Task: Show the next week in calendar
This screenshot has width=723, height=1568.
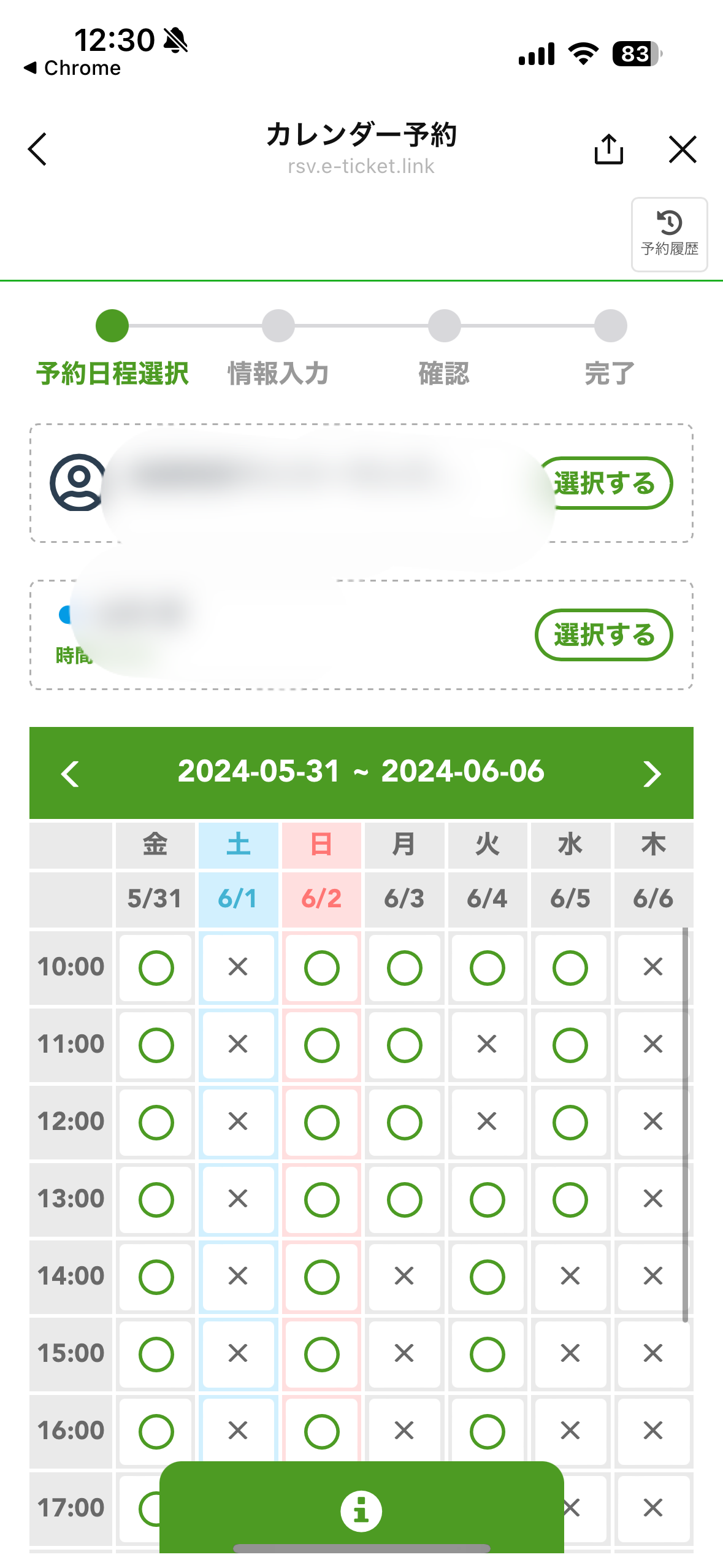Action: (652, 774)
